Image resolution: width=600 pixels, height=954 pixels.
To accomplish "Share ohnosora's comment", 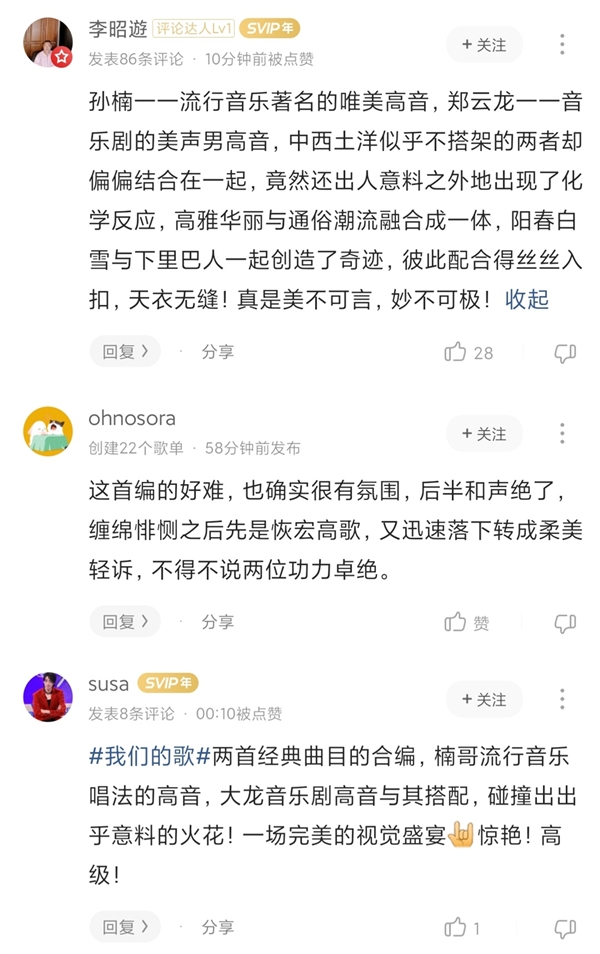I will pos(217,621).
